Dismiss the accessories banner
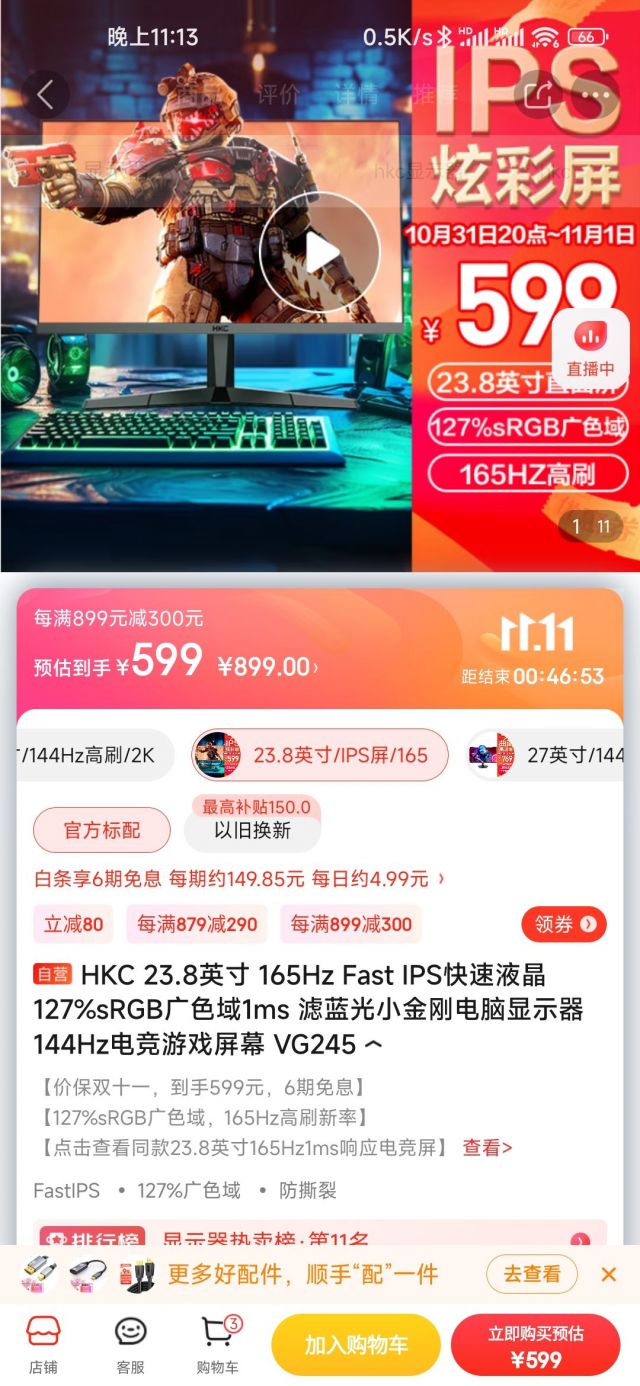This screenshot has width=640, height=1386. click(x=608, y=1274)
